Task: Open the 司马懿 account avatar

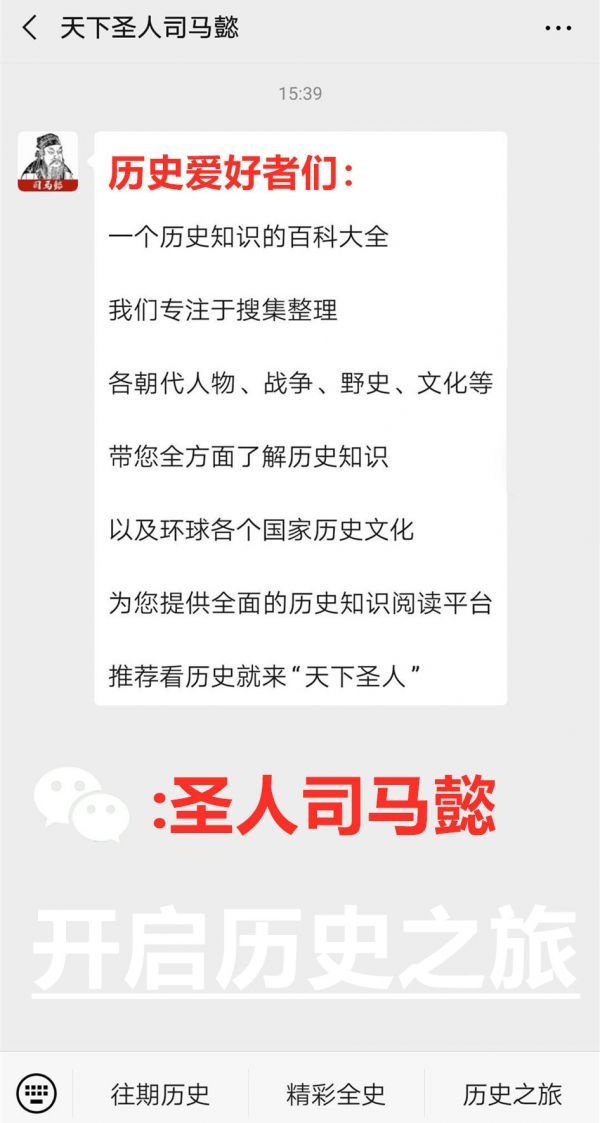Action: pyautogui.click(x=48, y=162)
